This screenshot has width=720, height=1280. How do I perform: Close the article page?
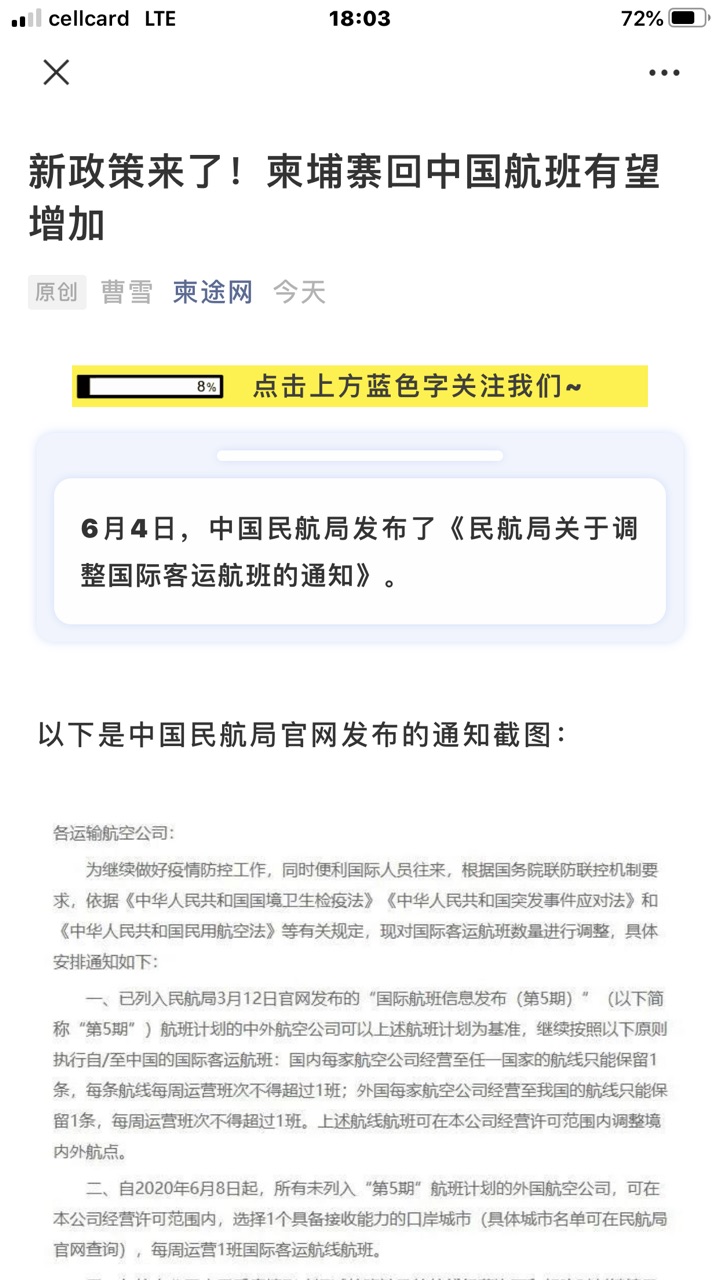pyautogui.click(x=56, y=72)
